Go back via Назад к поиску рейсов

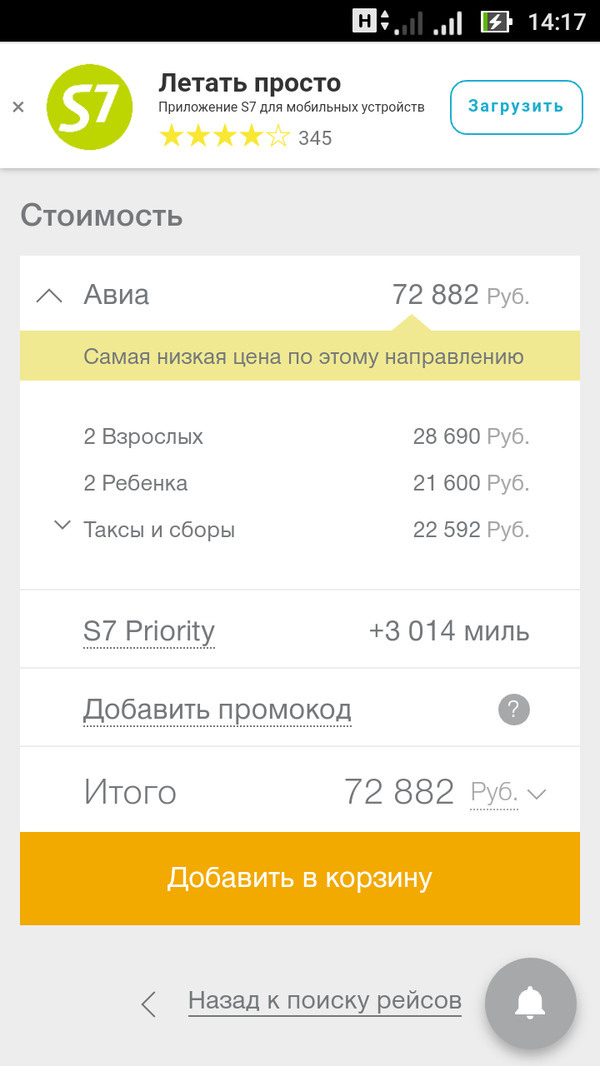coord(324,1000)
